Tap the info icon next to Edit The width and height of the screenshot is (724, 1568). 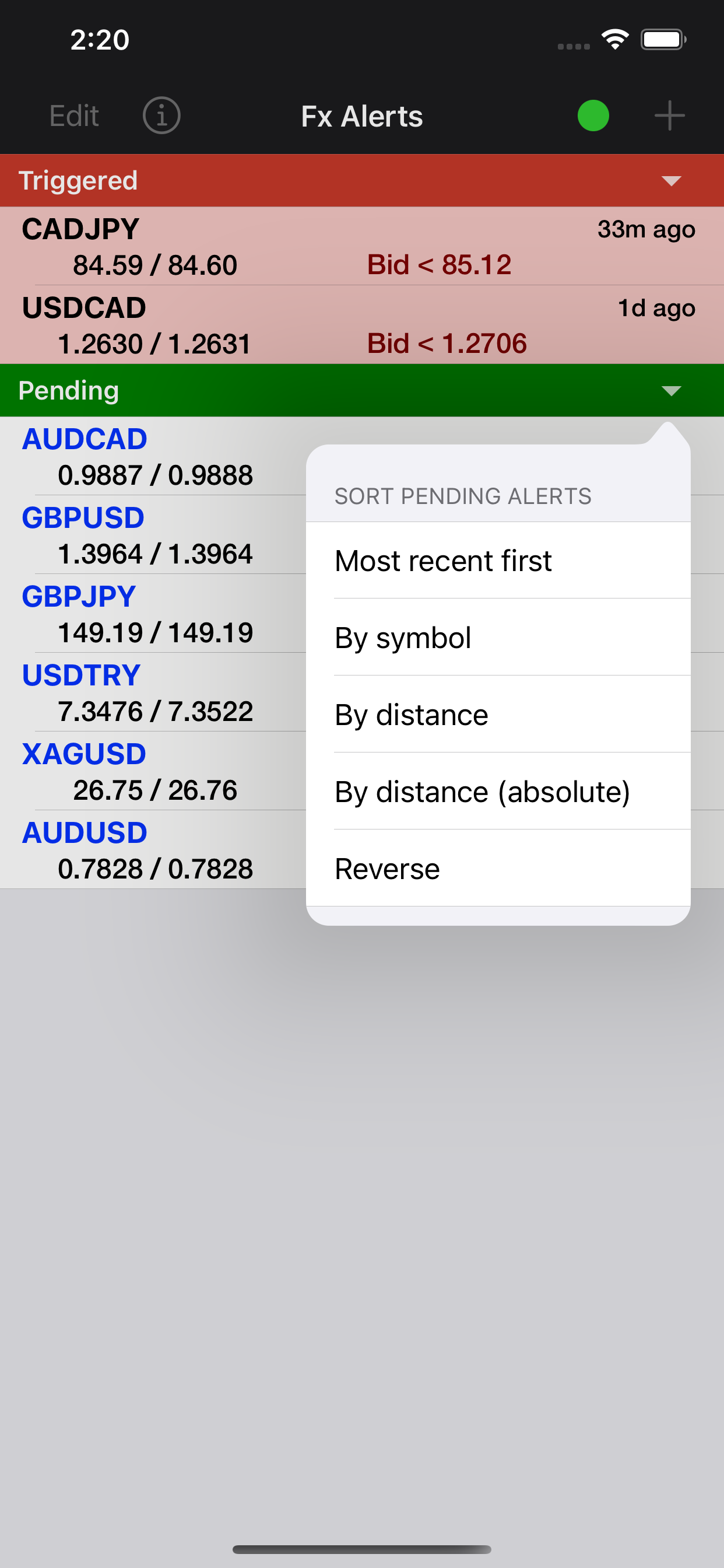[x=161, y=116]
